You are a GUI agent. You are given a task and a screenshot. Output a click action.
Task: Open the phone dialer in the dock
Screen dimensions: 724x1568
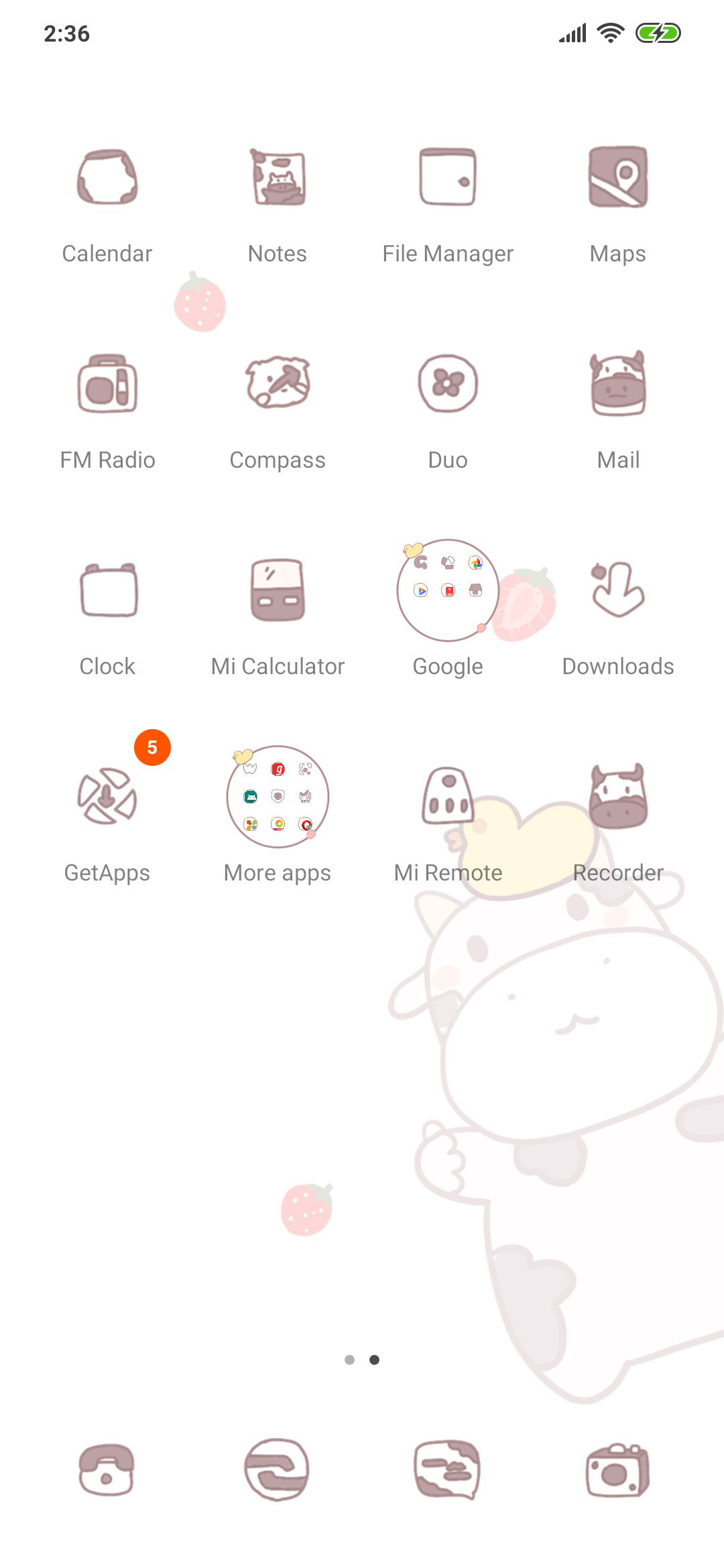(x=107, y=1470)
